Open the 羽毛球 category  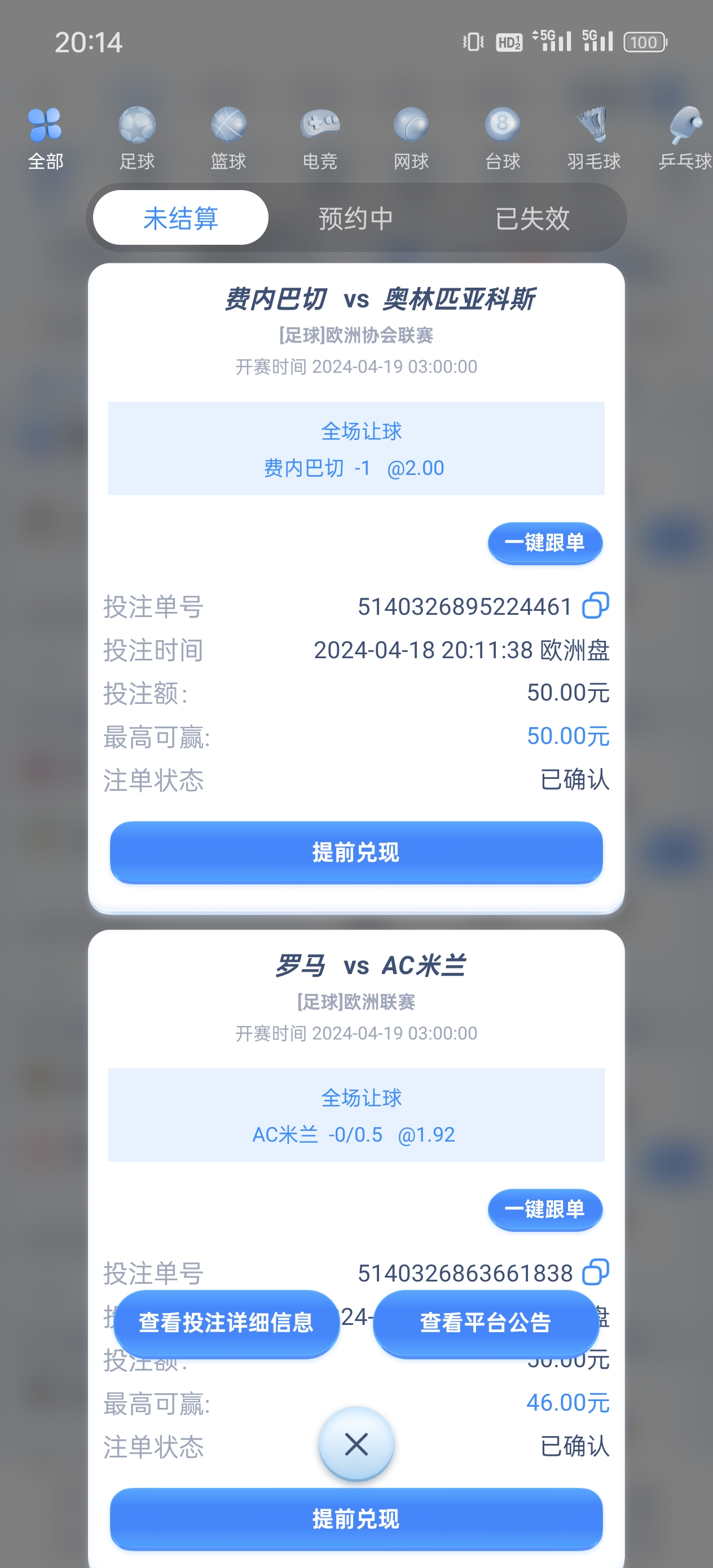[x=593, y=138]
